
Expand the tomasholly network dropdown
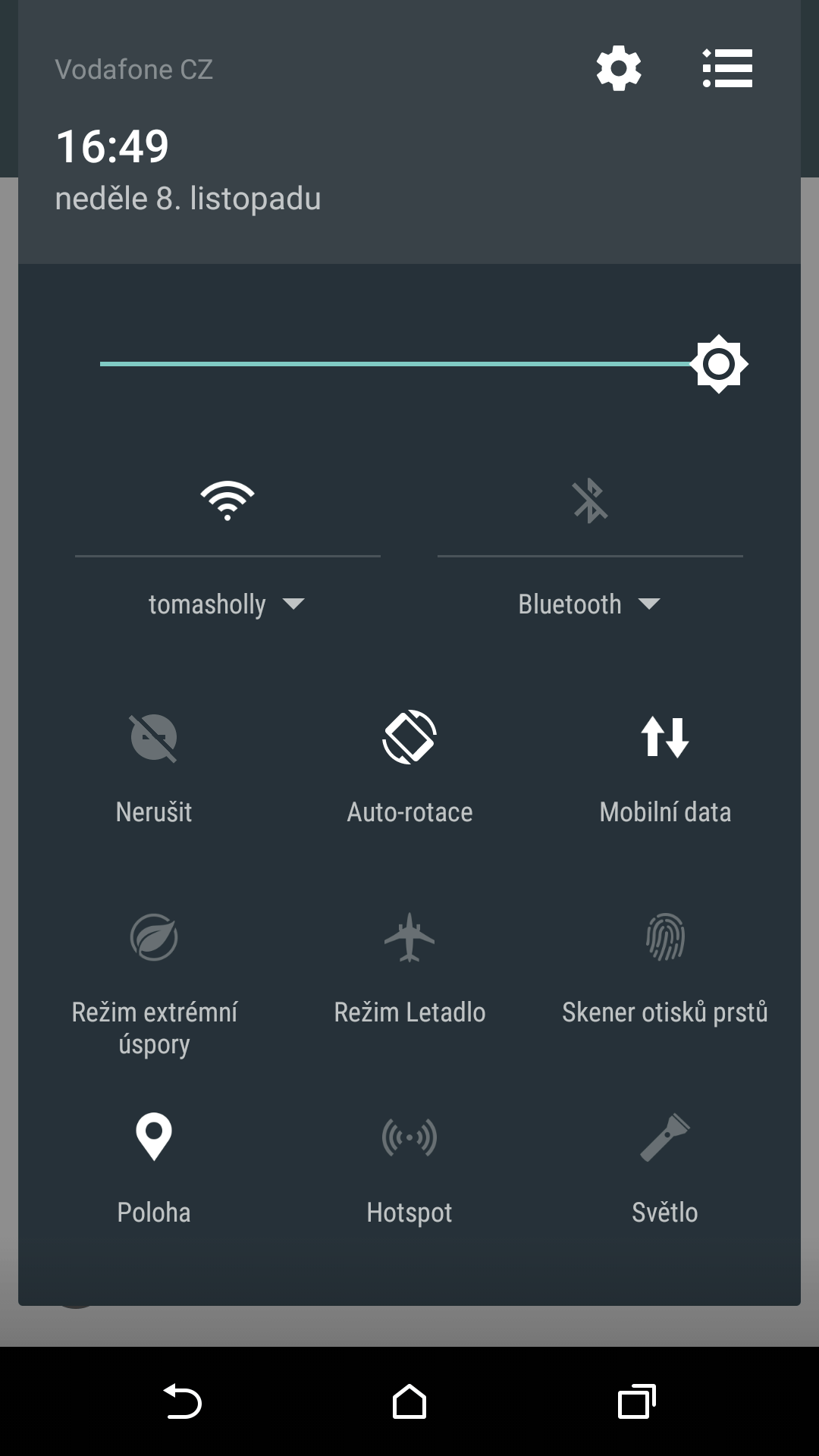click(226, 604)
